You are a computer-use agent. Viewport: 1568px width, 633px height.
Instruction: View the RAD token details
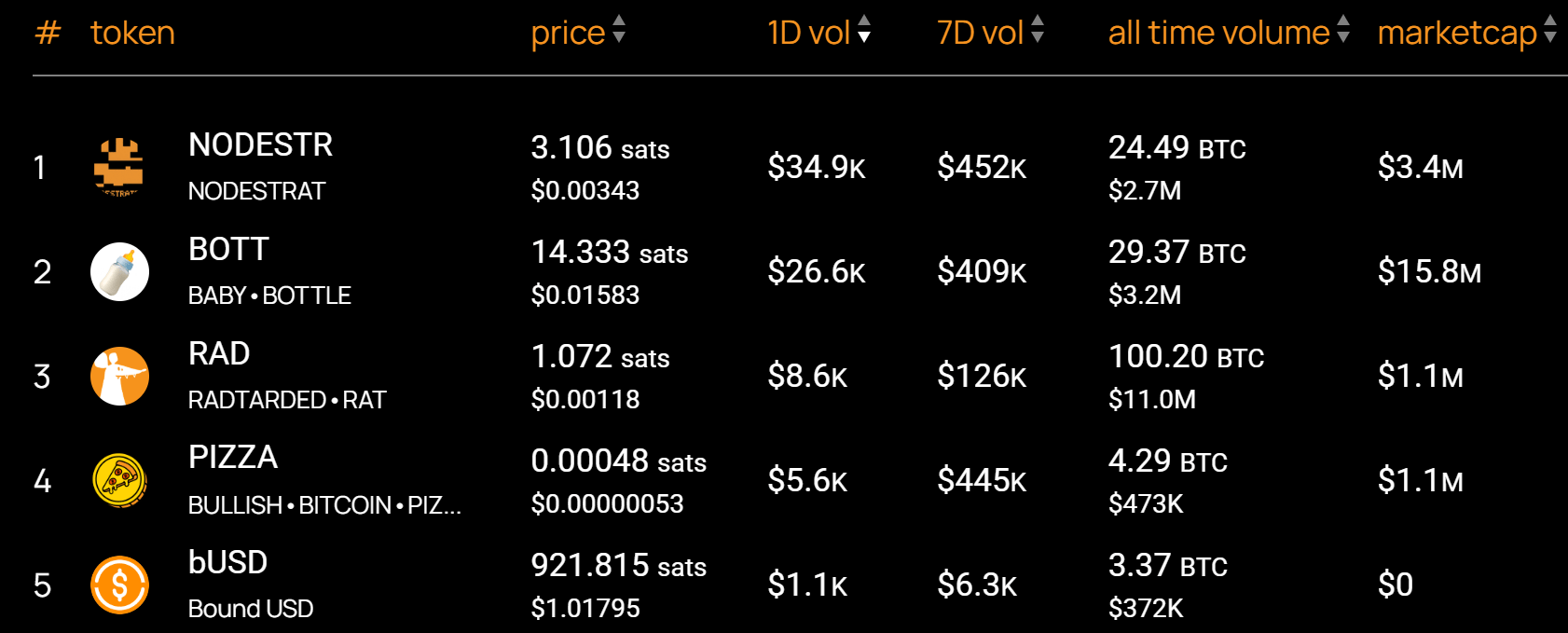tap(219, 354)
